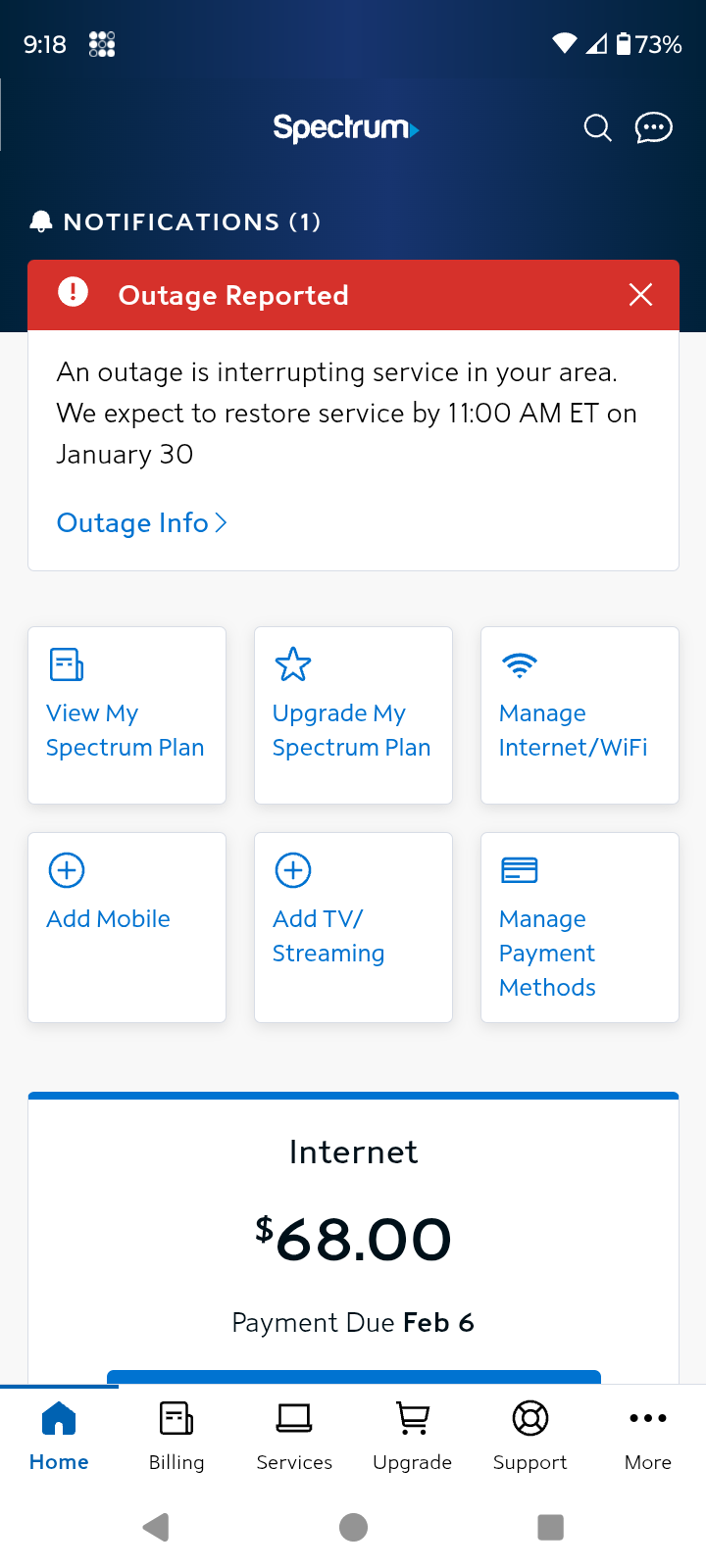Tap the WiFi signal icon on Manage Internet/WiFi
The width and height of the screenshot is (706, 1568).
(x=521, y=664)
